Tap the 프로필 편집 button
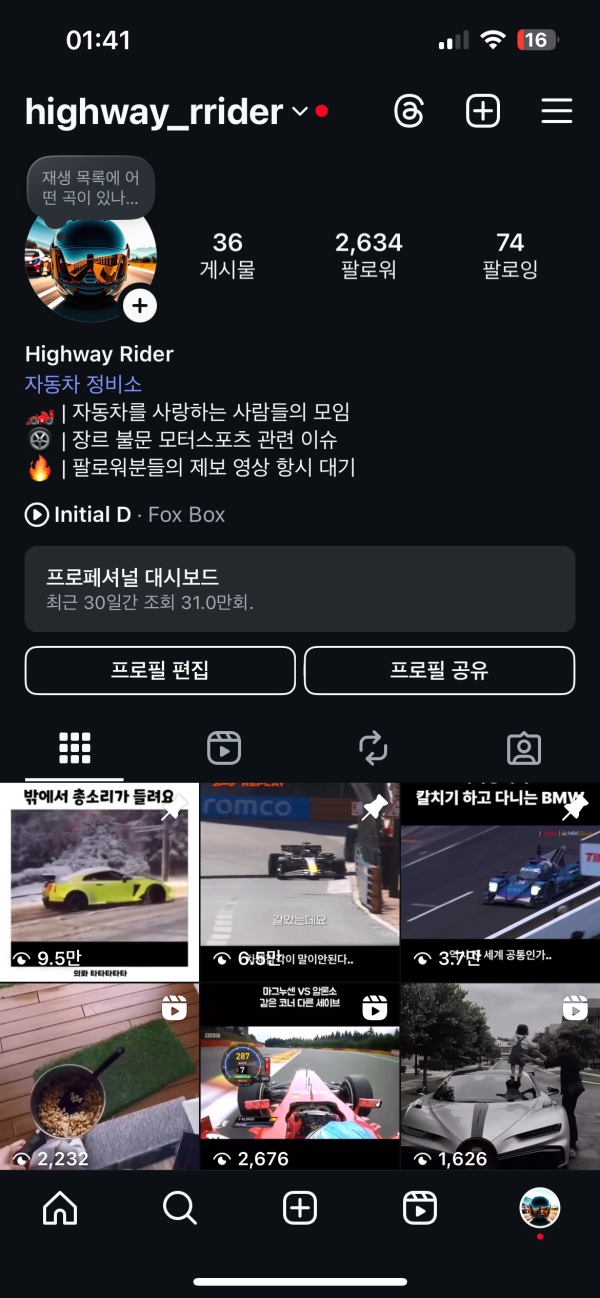The height and width of the screenshot is (1298, 600). [x=160, y=670]
